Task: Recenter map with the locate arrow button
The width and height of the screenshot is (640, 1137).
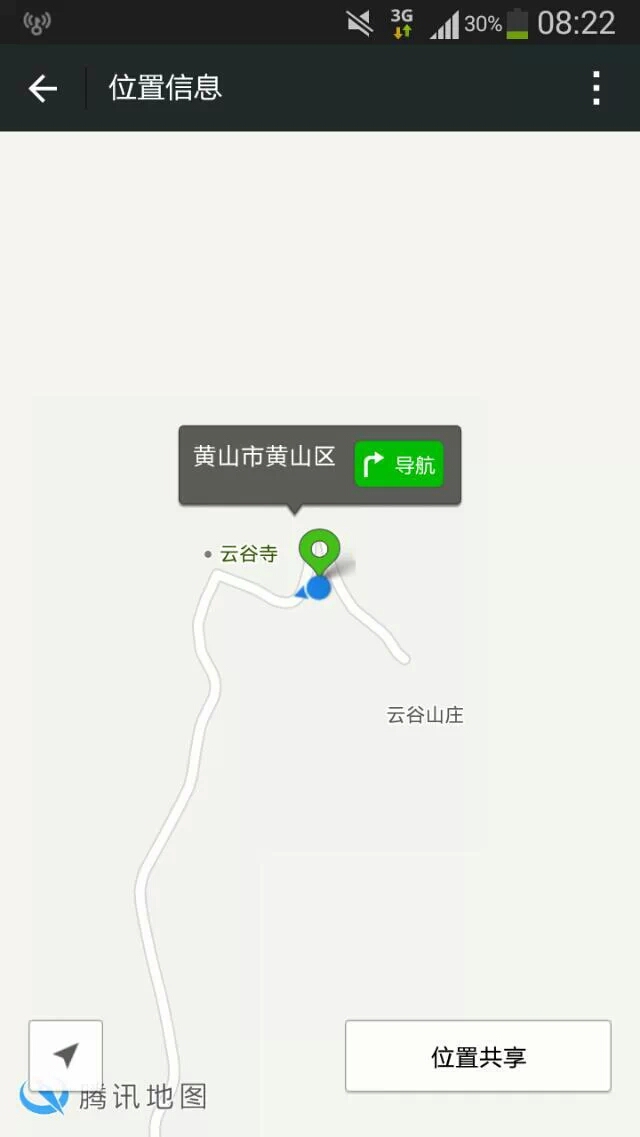Action: [66, 1055]
